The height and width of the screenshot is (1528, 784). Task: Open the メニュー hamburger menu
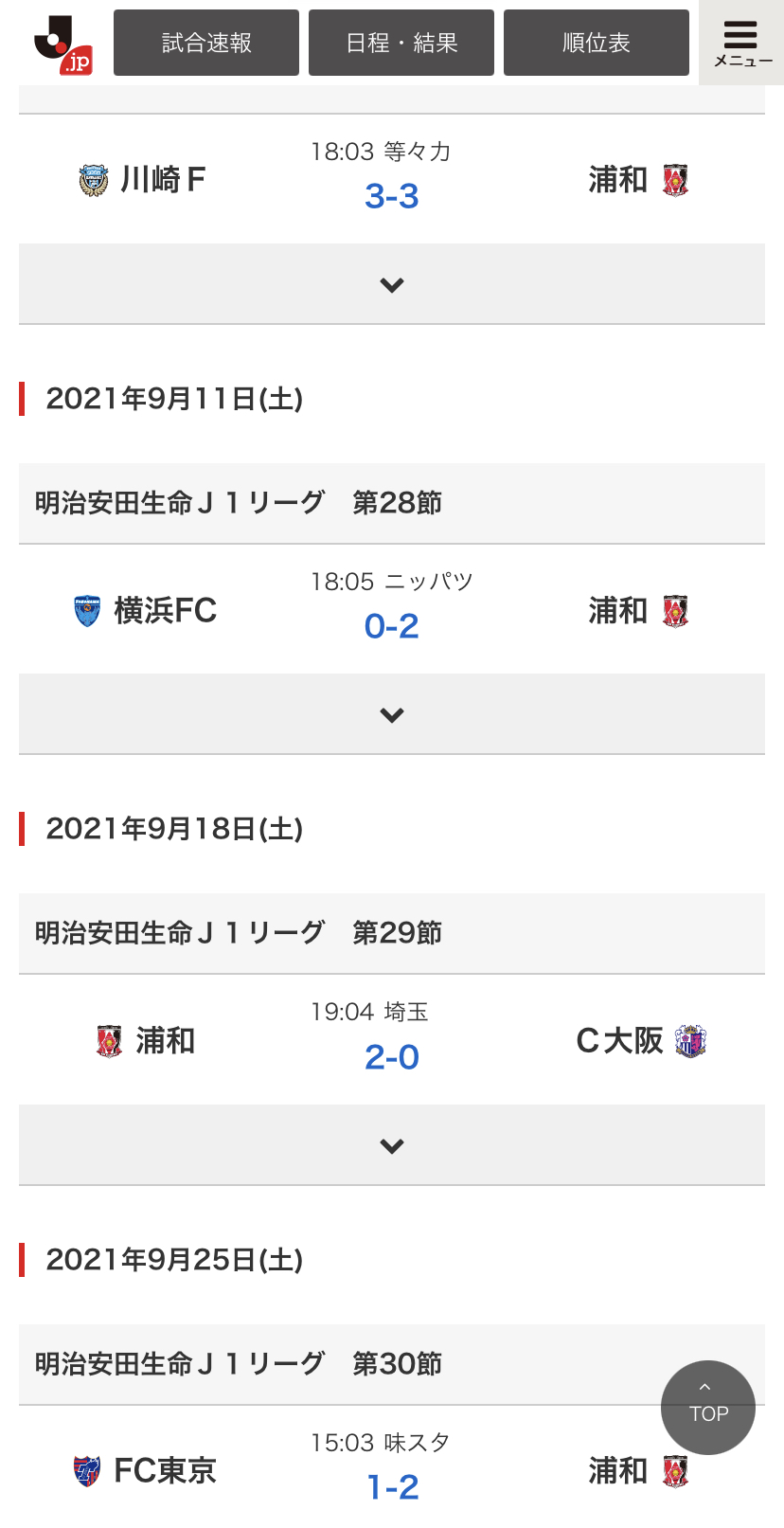click(x=741, y=43)
